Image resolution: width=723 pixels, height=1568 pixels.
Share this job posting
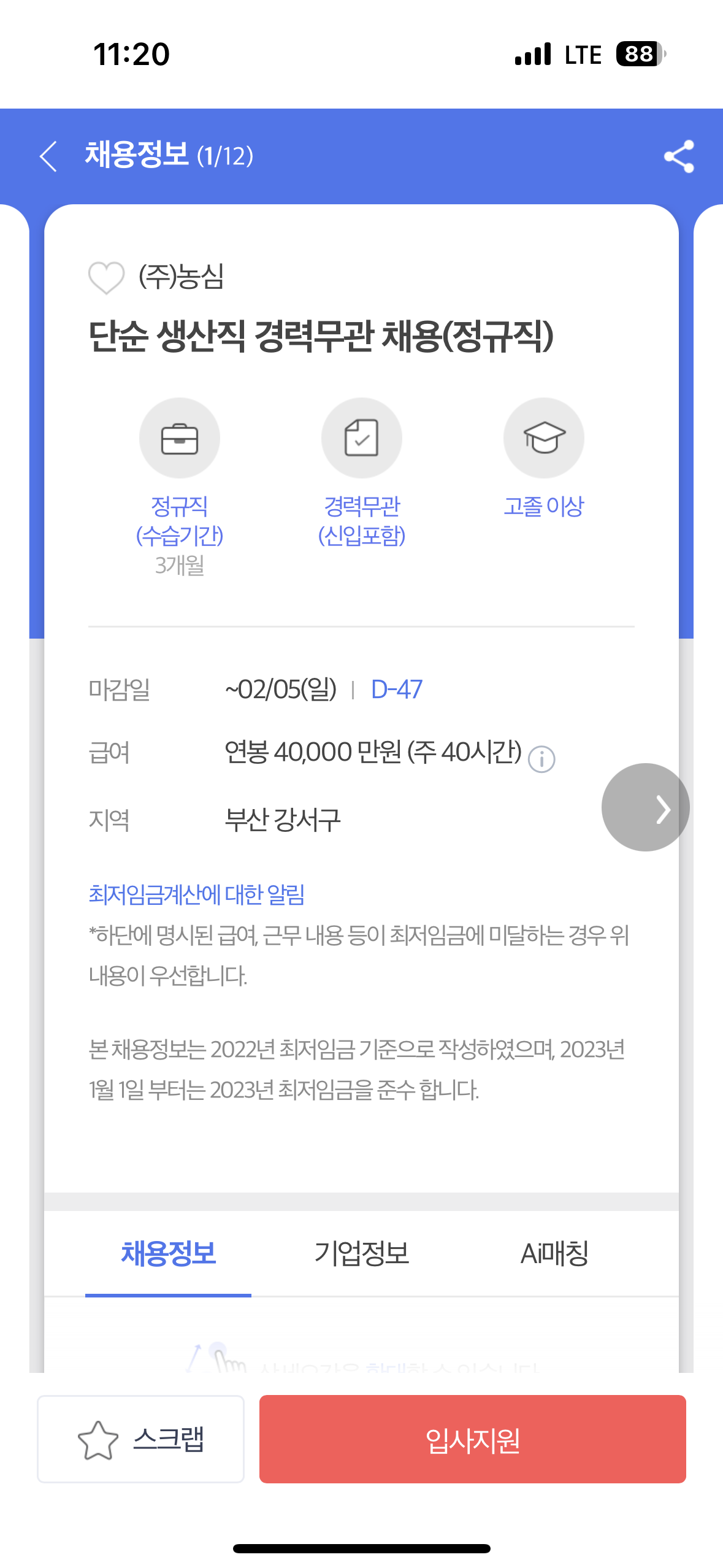click(x=679, y=156)
